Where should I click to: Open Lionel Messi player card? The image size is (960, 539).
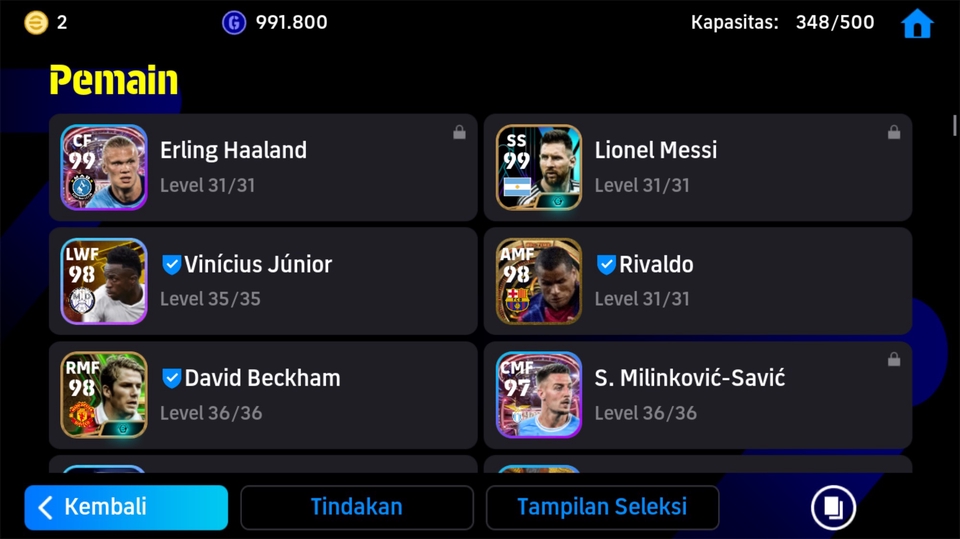tap(697, 167)
